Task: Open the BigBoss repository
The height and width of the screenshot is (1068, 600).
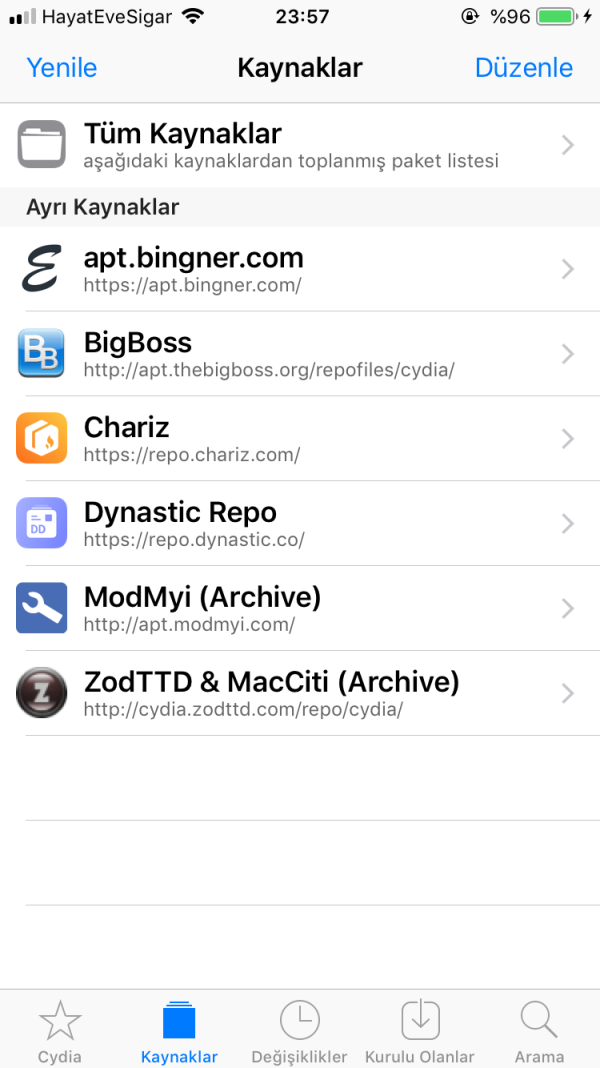Action: point(300,354)
